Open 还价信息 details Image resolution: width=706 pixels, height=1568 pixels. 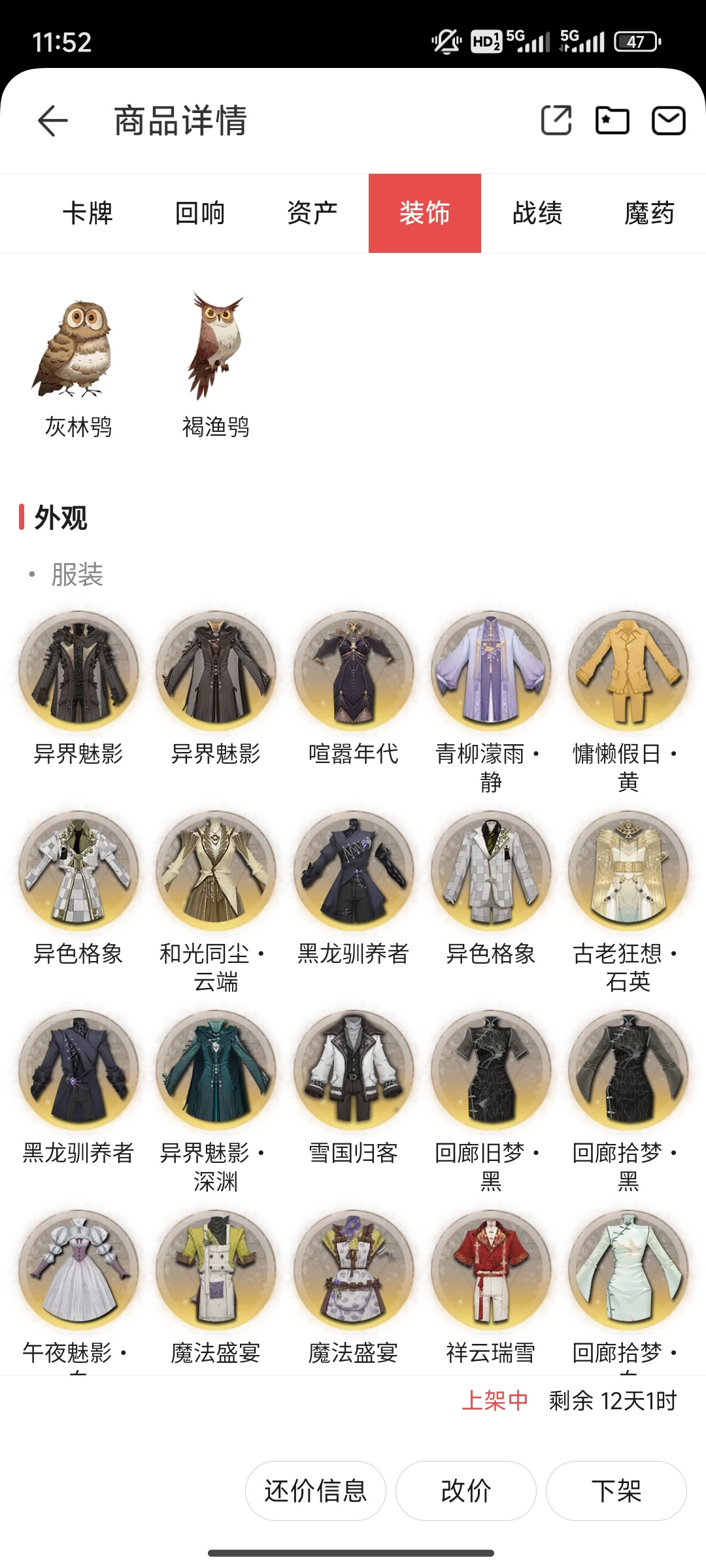(316, 1491)
